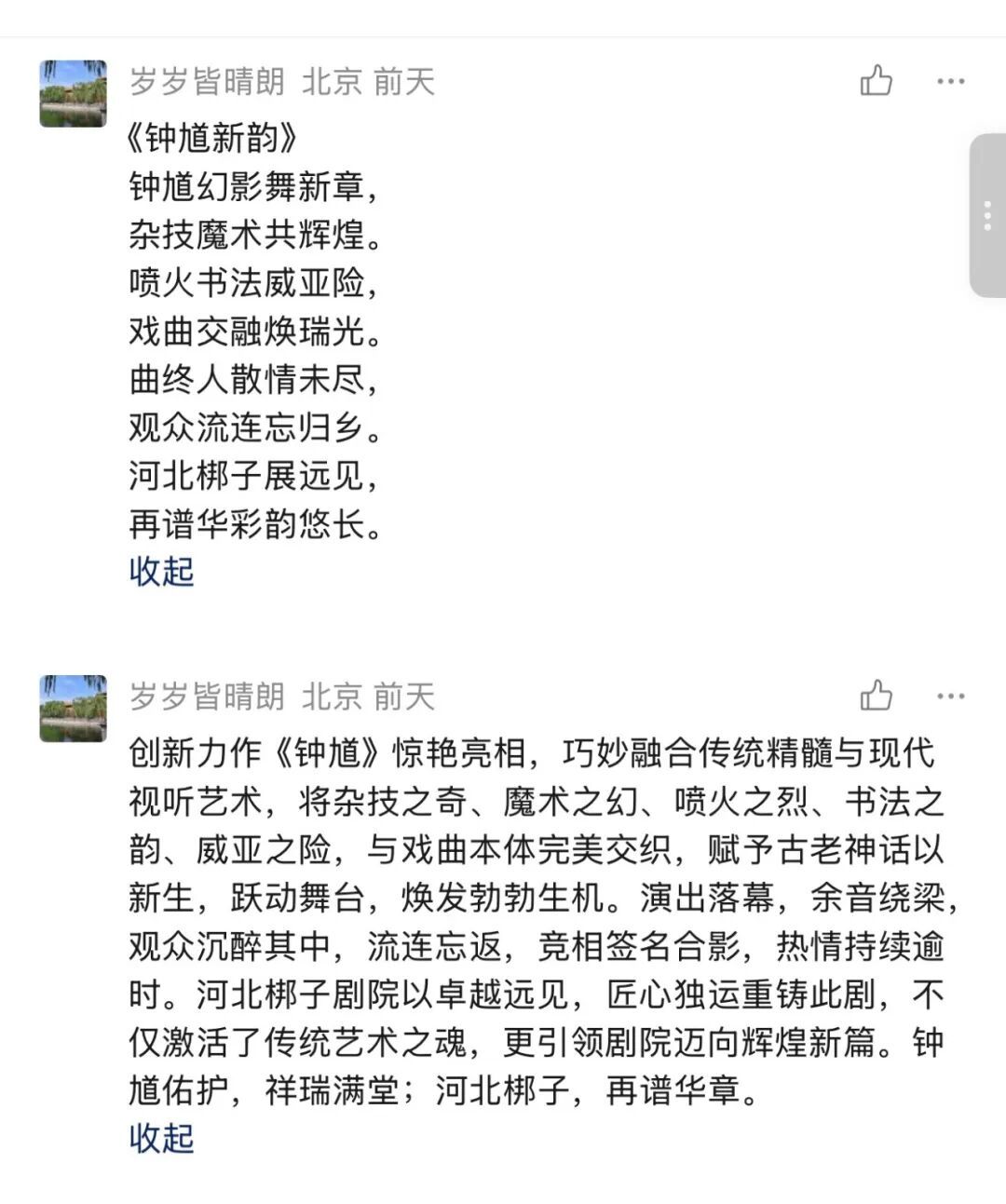Like the comment starting with 创新力作
Screen dimensions: 1006x1204
tap(876, 696)
